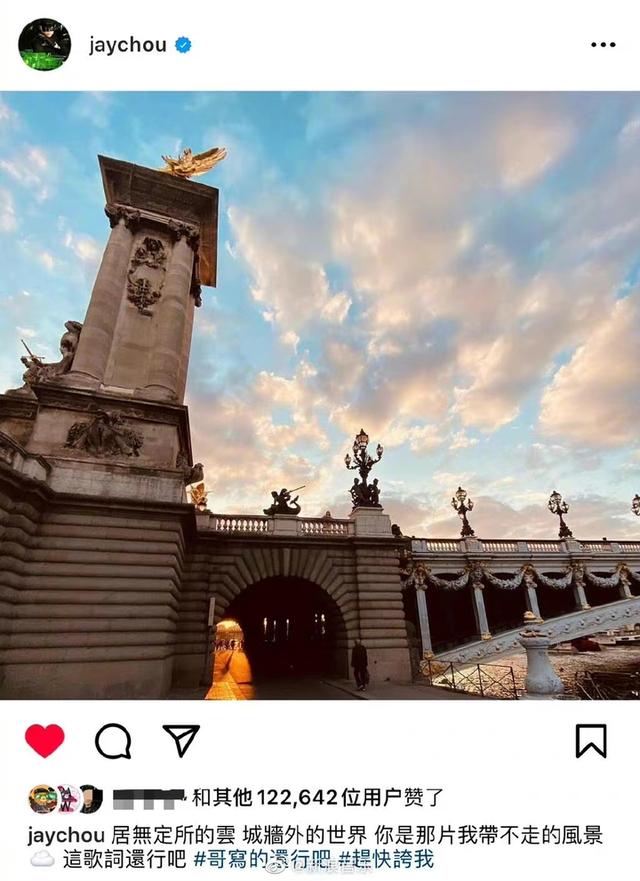Open the comments speech bubble
Viewport: 640px width, 881px height.
pos(113,741)
